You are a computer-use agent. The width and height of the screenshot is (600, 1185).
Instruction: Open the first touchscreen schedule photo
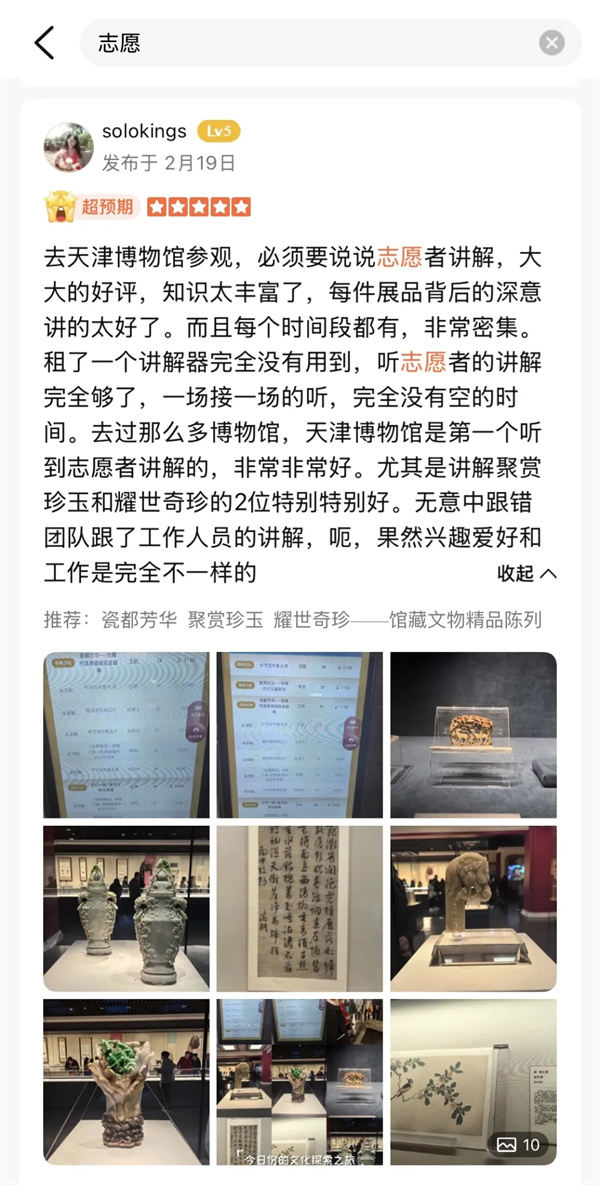pyautogui.click(x=126, y=735)
